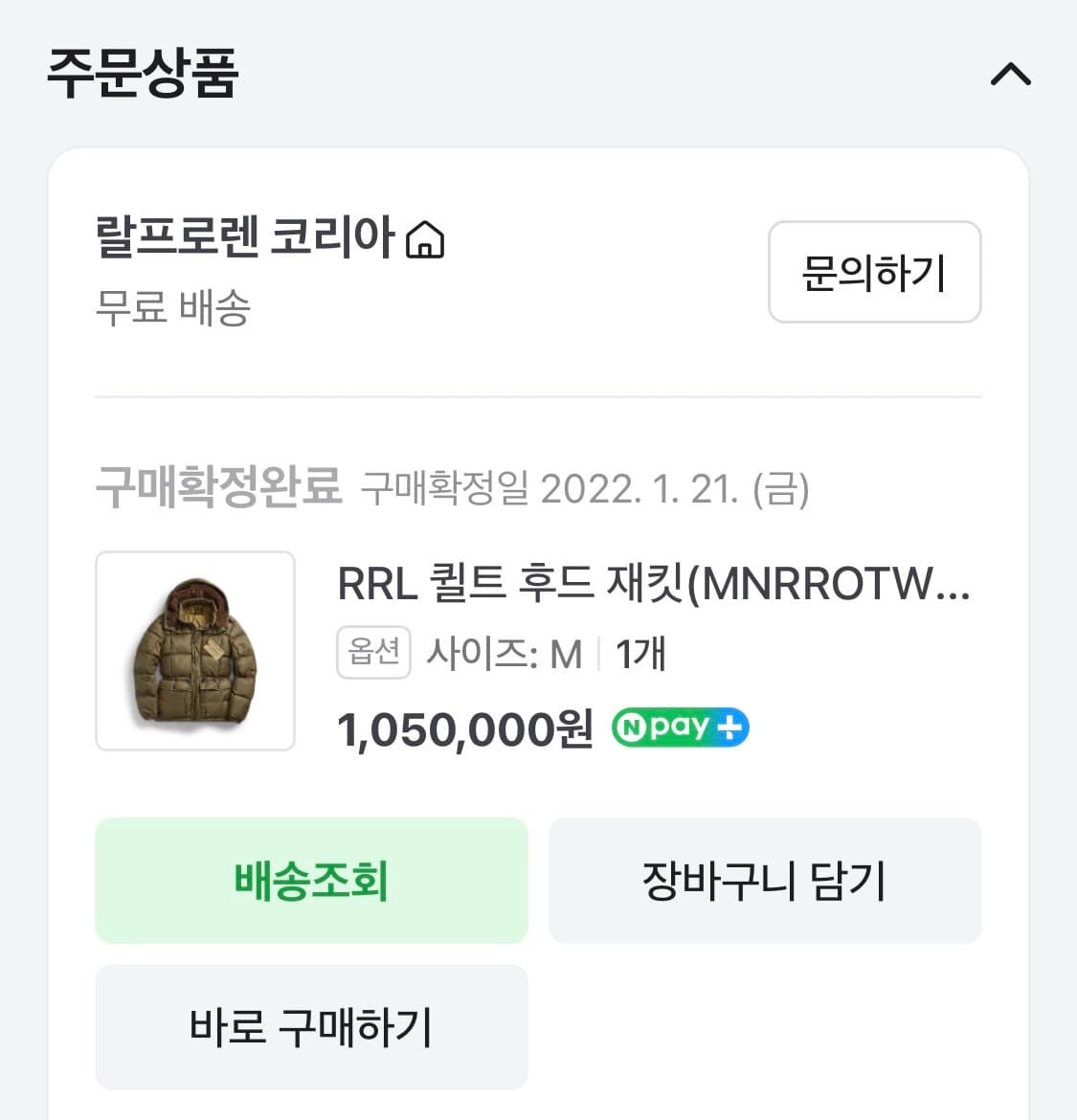Screen dimensions: 1077x1120
Task: Click the green Npay payment icon
Action: [x=680, y=728]
